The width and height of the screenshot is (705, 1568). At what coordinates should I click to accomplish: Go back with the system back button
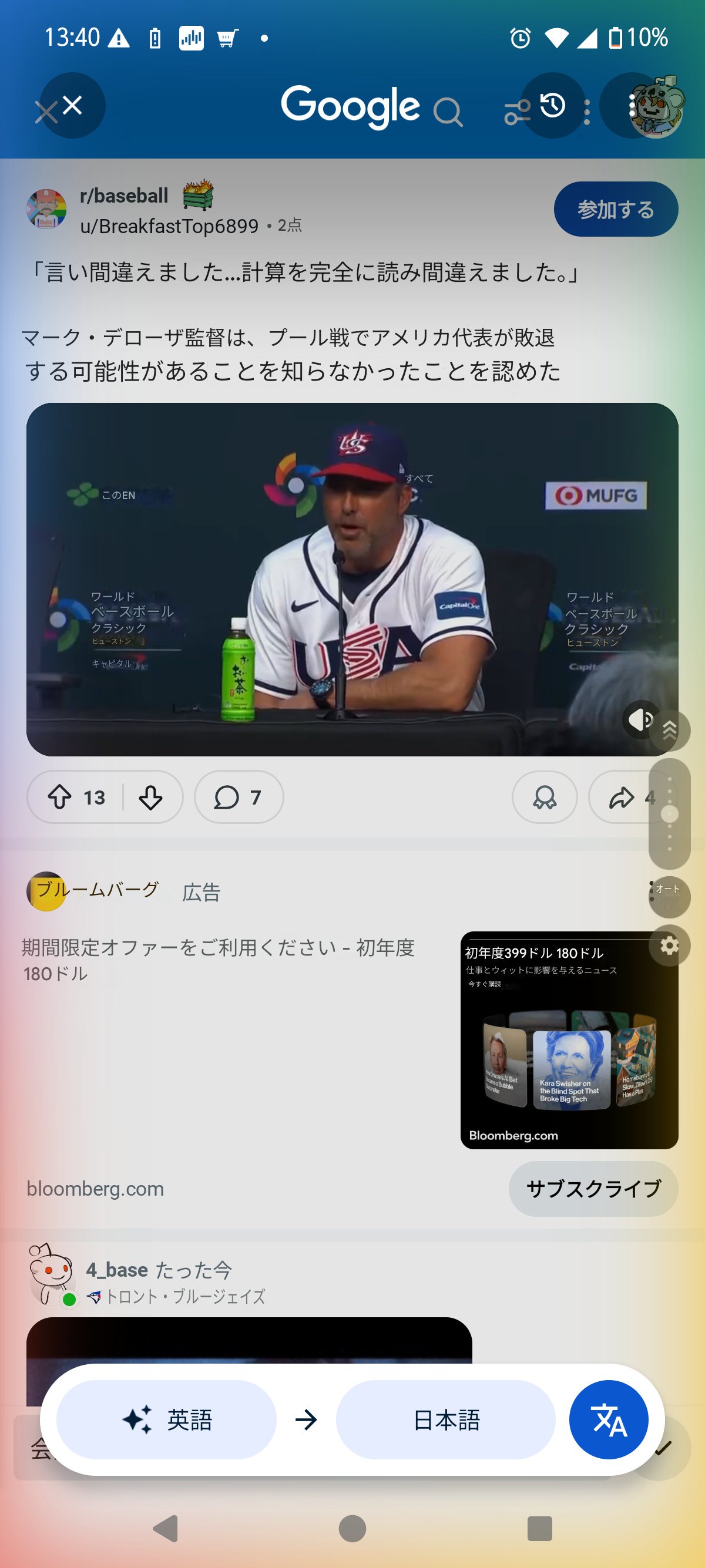[x=166, y=1528]
